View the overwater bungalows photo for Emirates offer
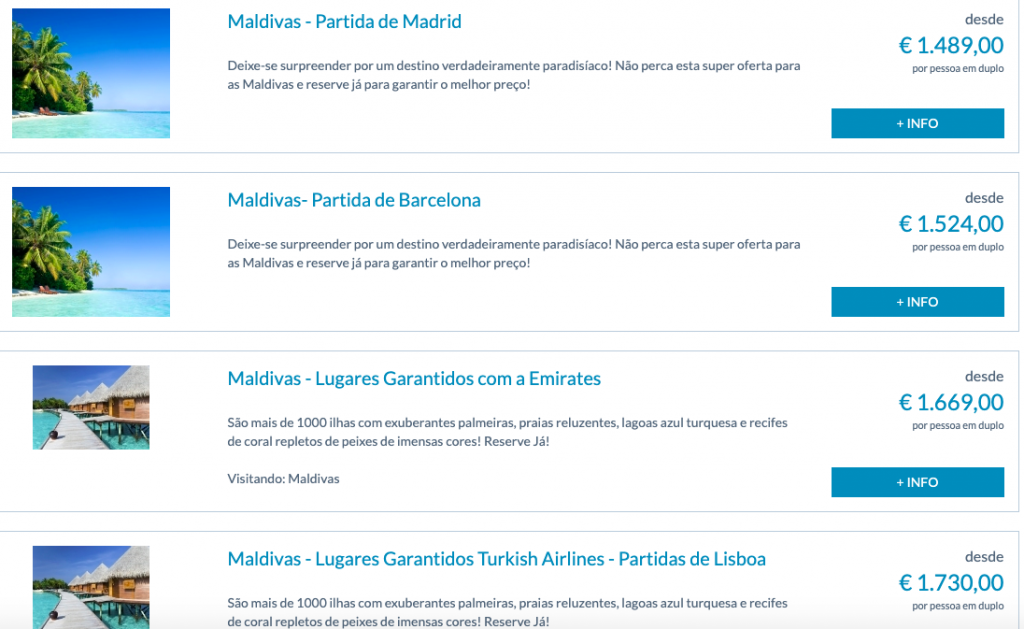Viewport: 1024px width, 629px height. click(91, 407)
